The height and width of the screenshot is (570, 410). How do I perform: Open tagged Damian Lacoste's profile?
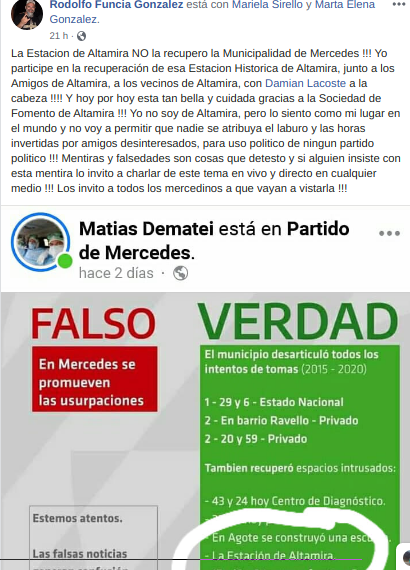[305, 83]
